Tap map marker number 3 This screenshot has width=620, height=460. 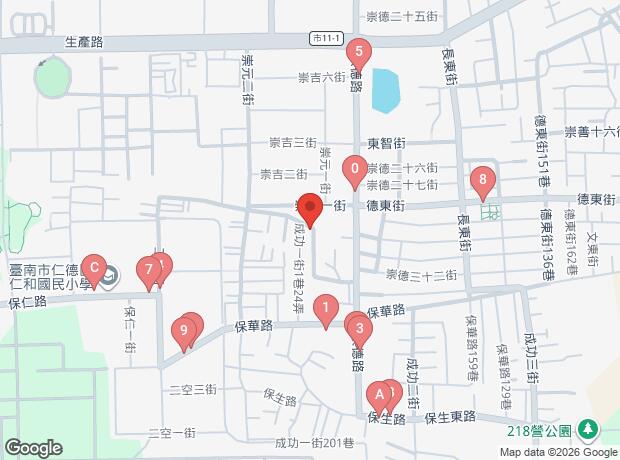click(359, 326)
